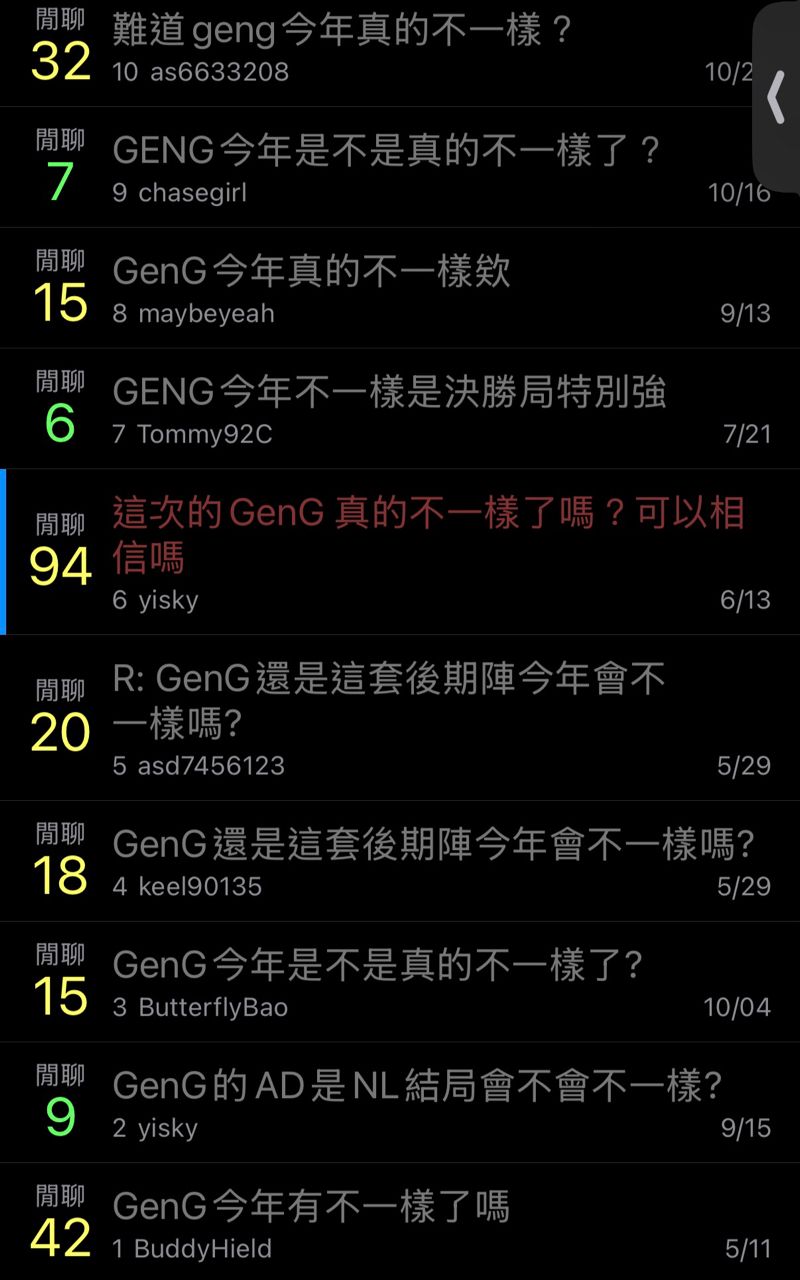The height and width of the screenshot is (1280, 800).
Task: Open the post by ButterflyBao
Action: tap(377, 966)
